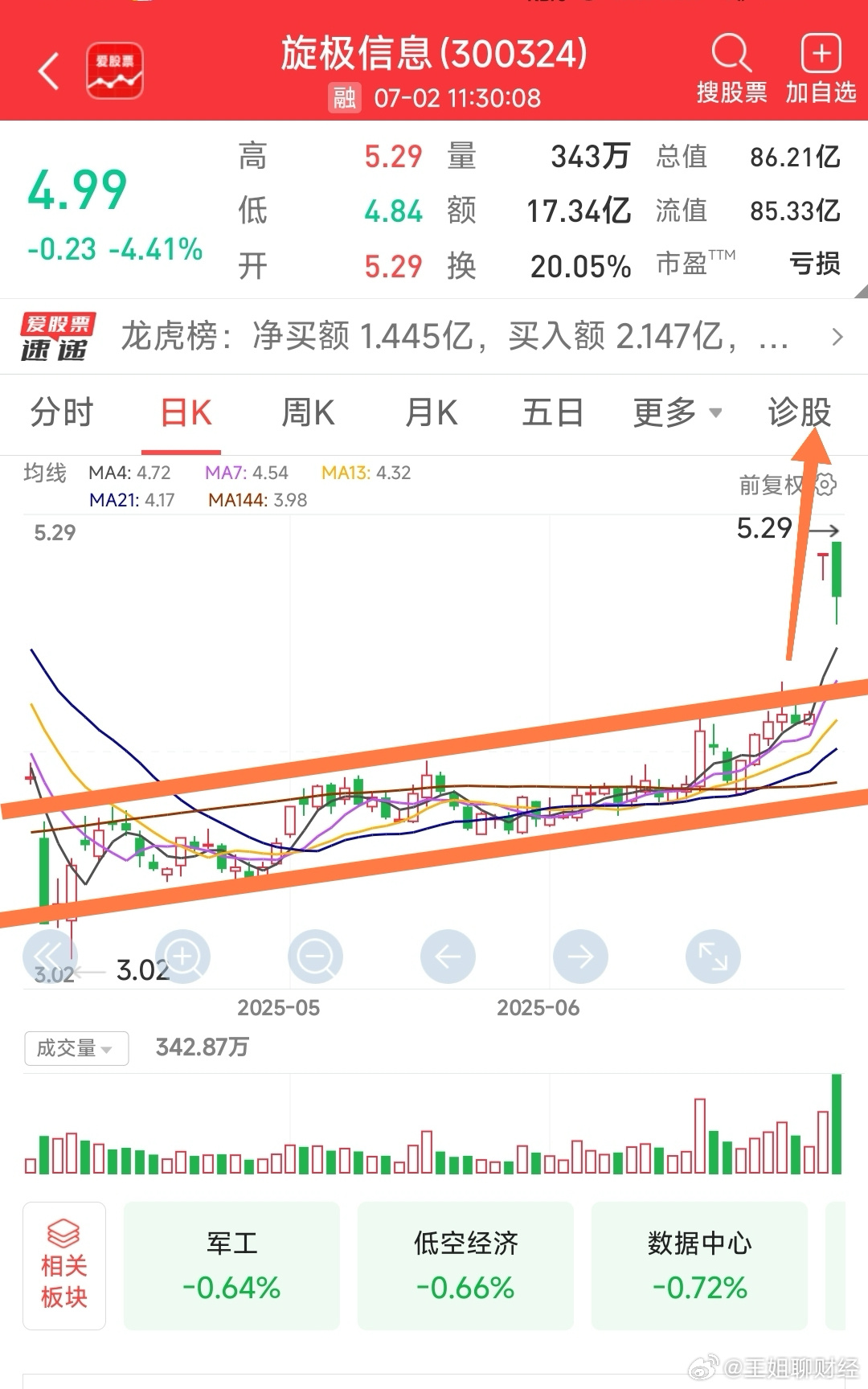Tap the 加自选 plus icon to add stock
Screen dimensions: 868x1389
[x=821, y=53]
